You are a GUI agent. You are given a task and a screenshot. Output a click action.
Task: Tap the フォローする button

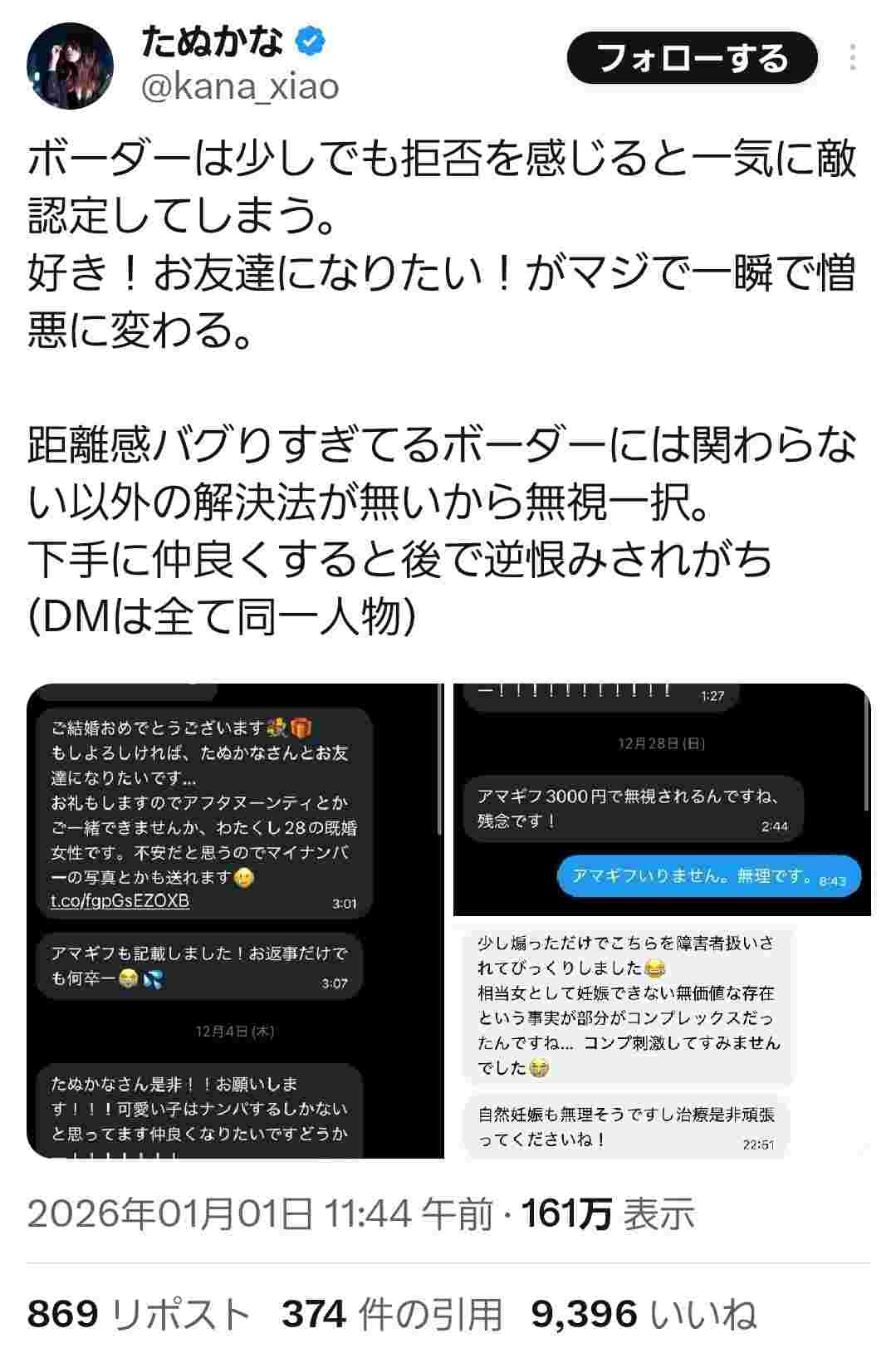click(692, 58)
